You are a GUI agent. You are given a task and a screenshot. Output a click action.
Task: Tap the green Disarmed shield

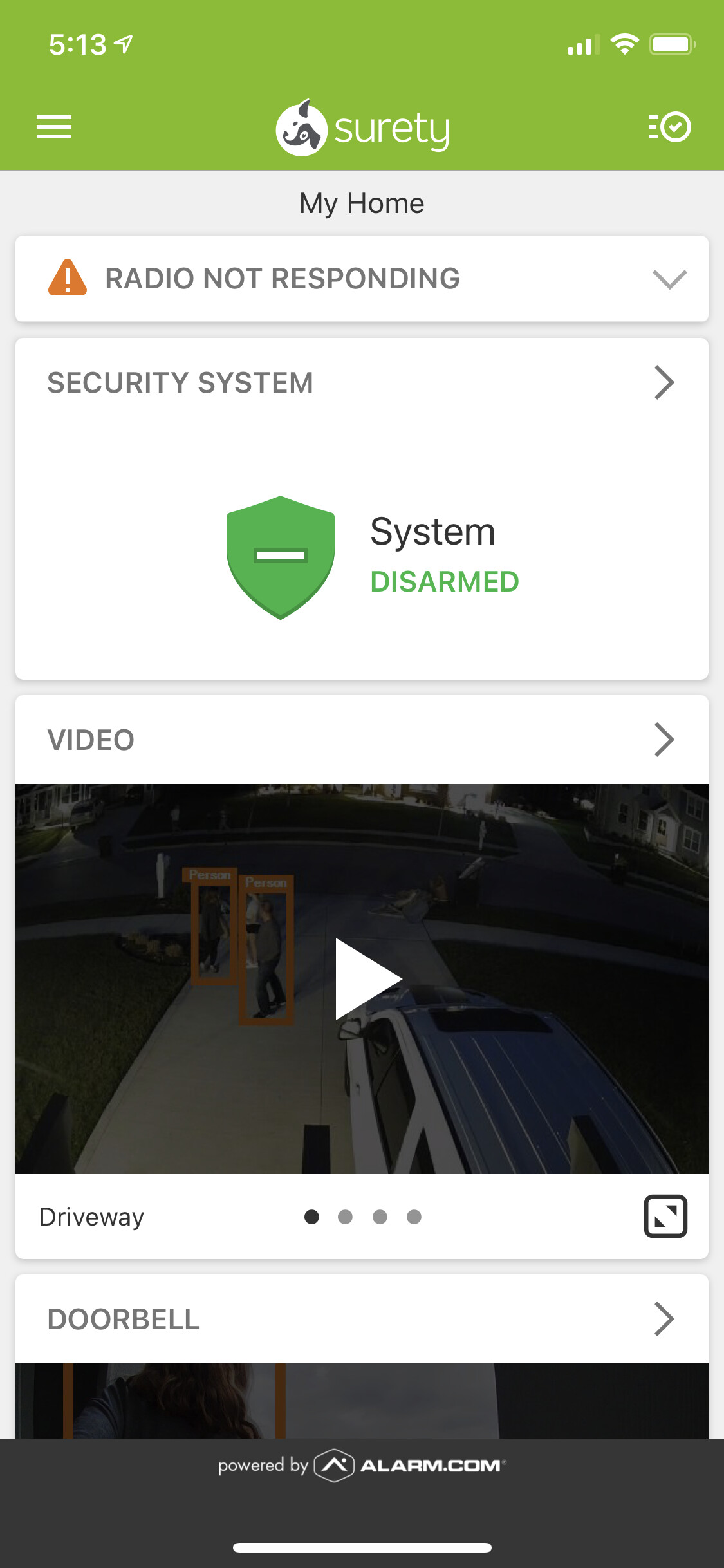click(281, 557)
